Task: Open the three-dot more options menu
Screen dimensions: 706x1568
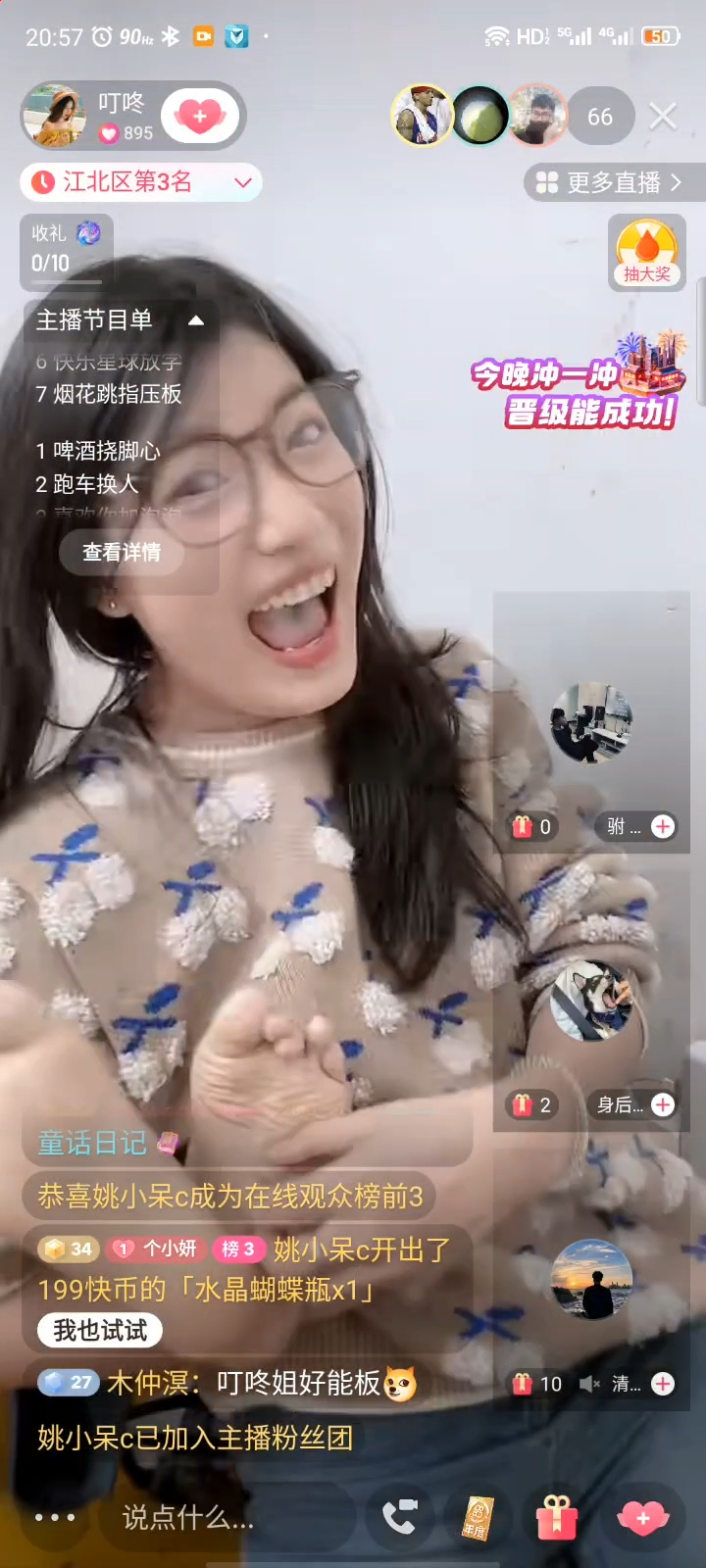Action: (55, 1518)
